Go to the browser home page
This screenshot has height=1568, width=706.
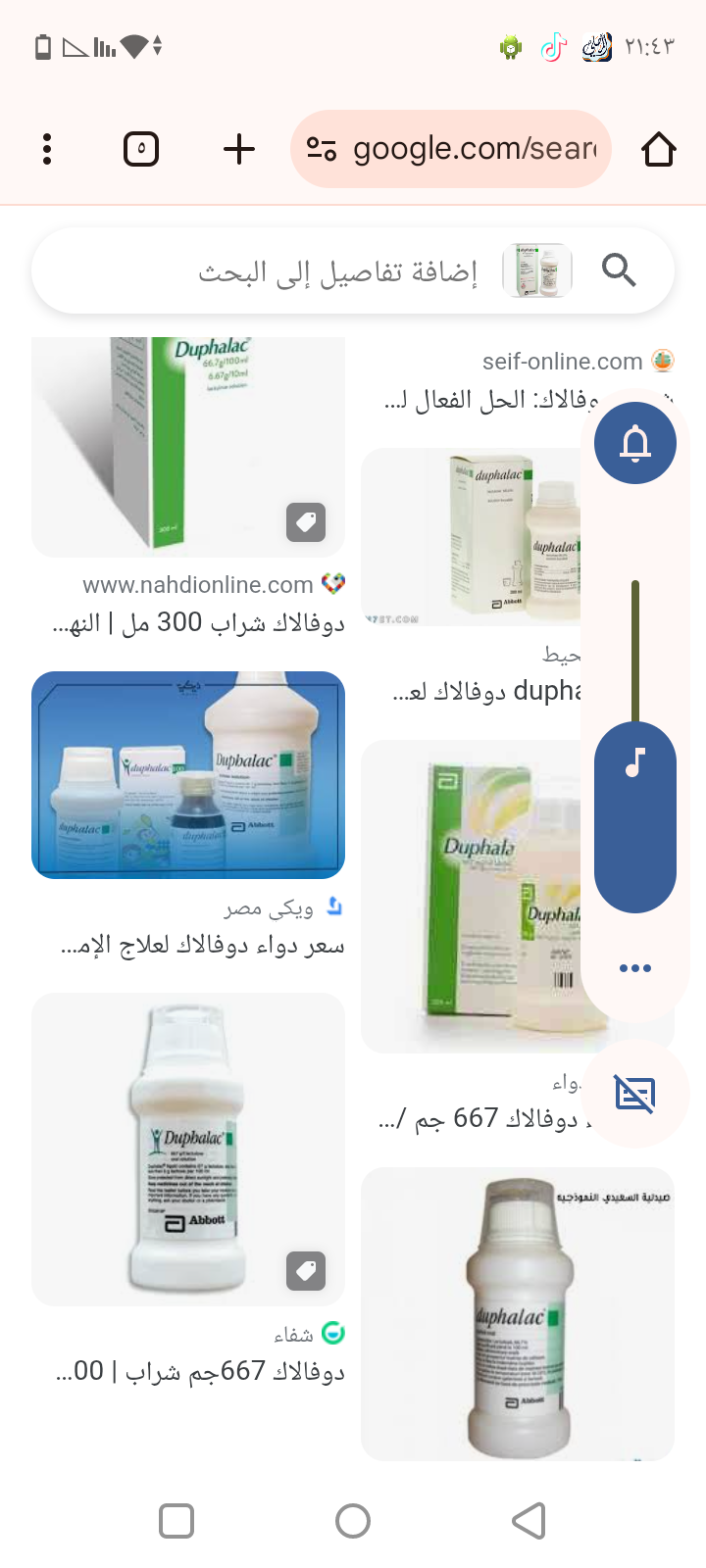click(x=658, y=149)
